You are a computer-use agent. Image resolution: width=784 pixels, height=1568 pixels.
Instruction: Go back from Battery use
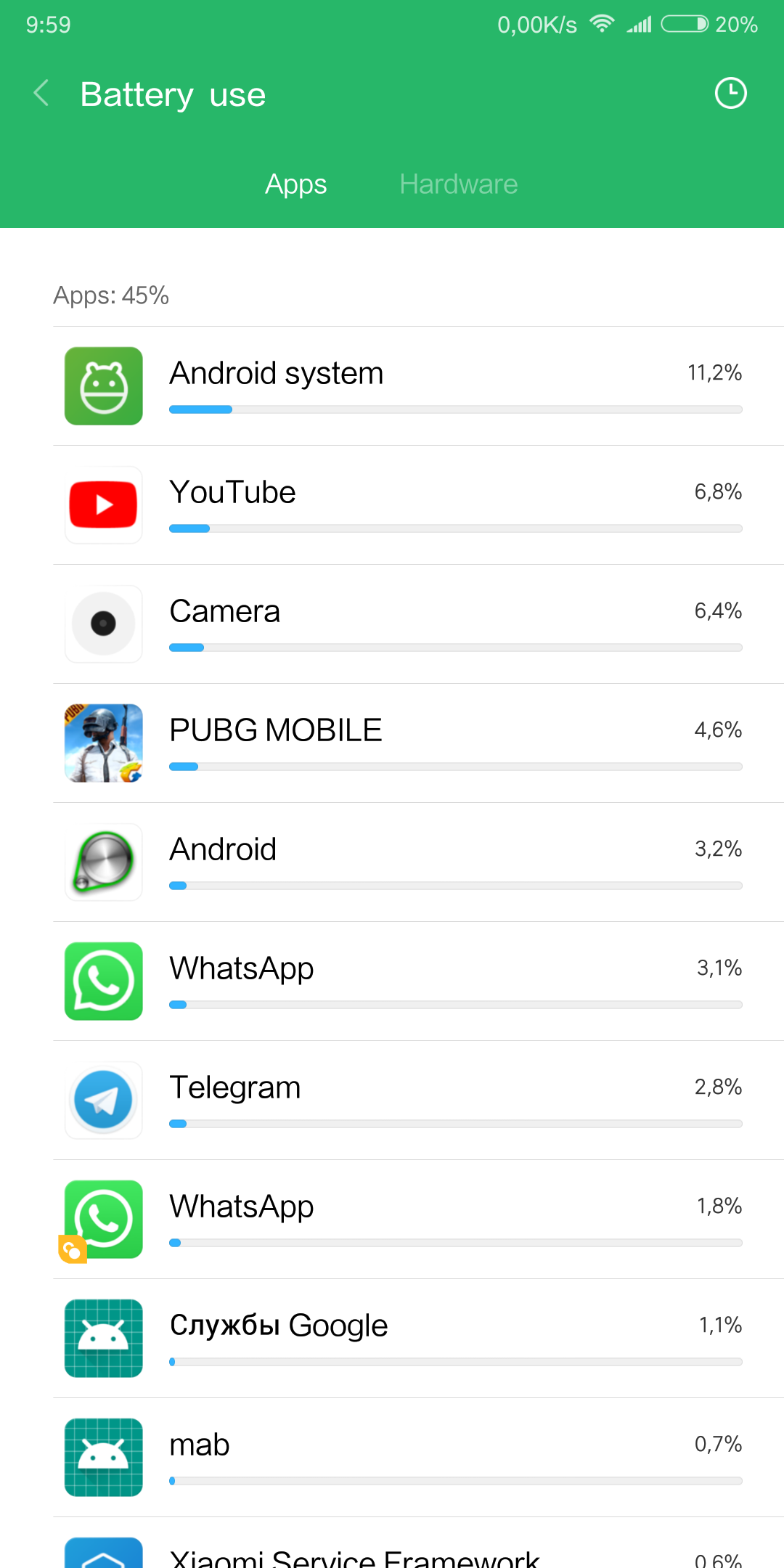coord(41,94)
